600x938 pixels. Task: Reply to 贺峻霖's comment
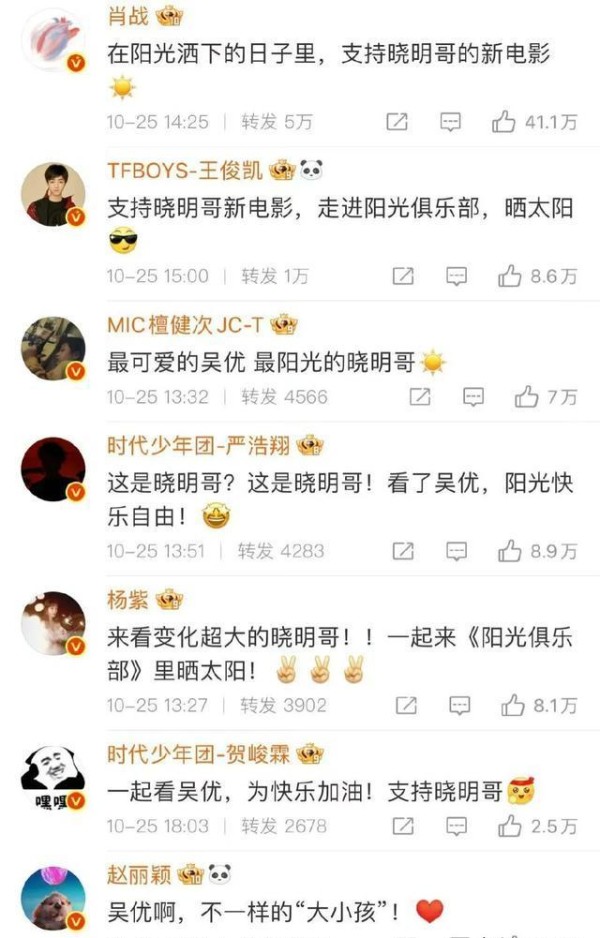(x=456, y=826)
